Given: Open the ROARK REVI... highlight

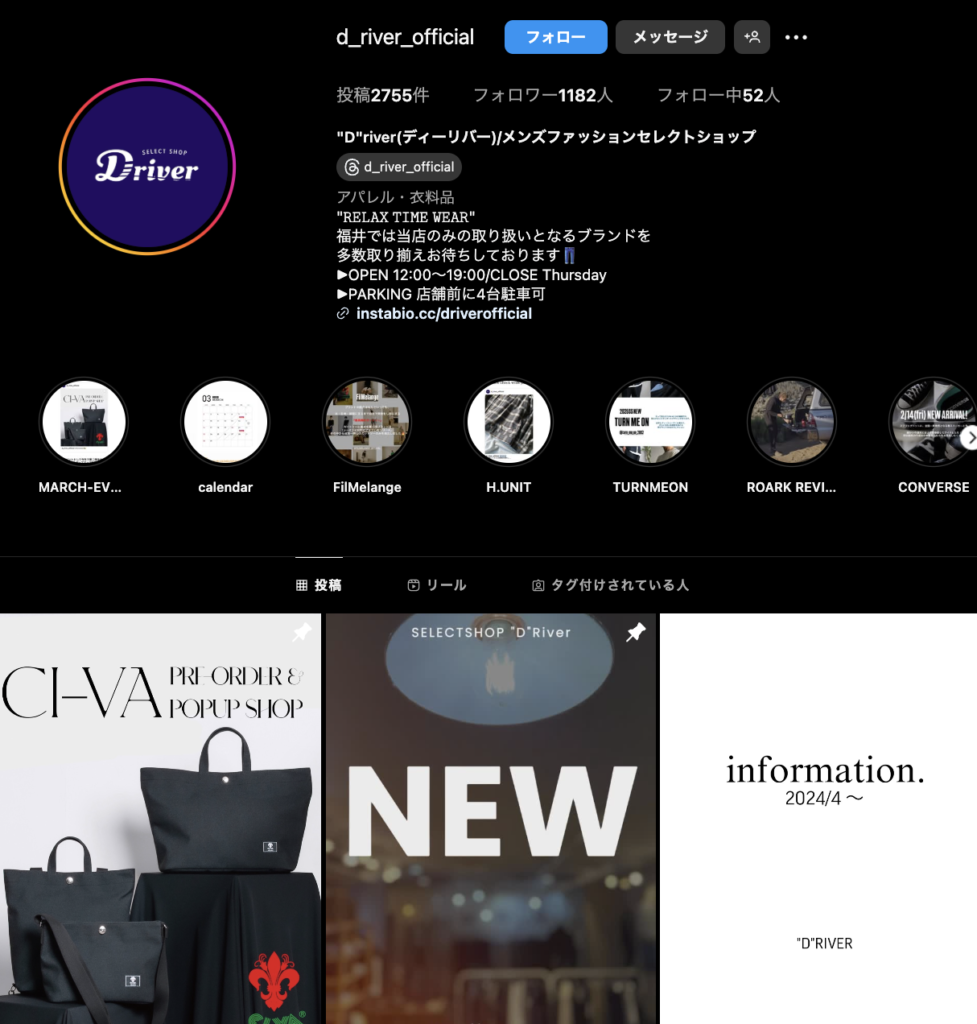Looking at the screenshot, I should coord(792,422).
